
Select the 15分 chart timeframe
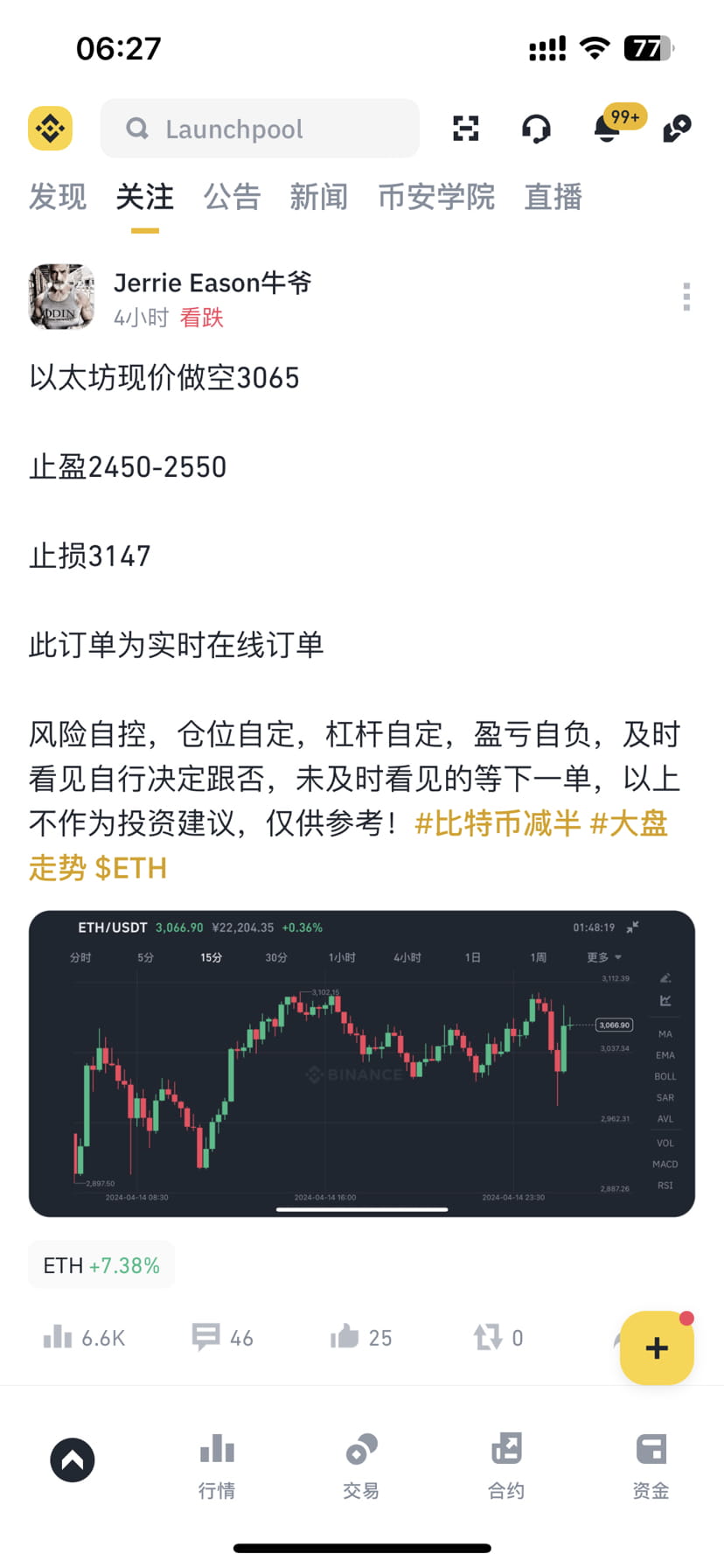point(210,957)
